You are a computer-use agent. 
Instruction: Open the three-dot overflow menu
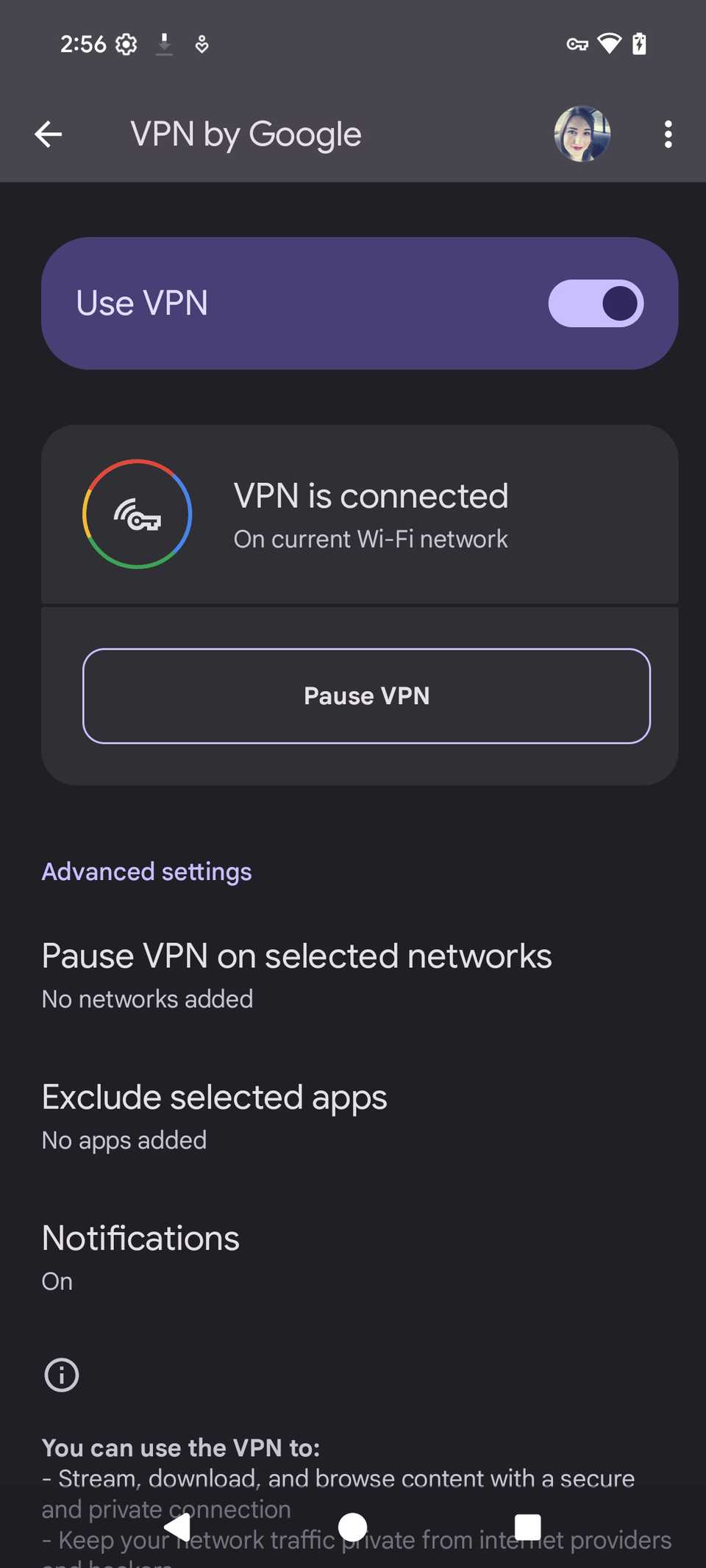(x=668, y=133)
